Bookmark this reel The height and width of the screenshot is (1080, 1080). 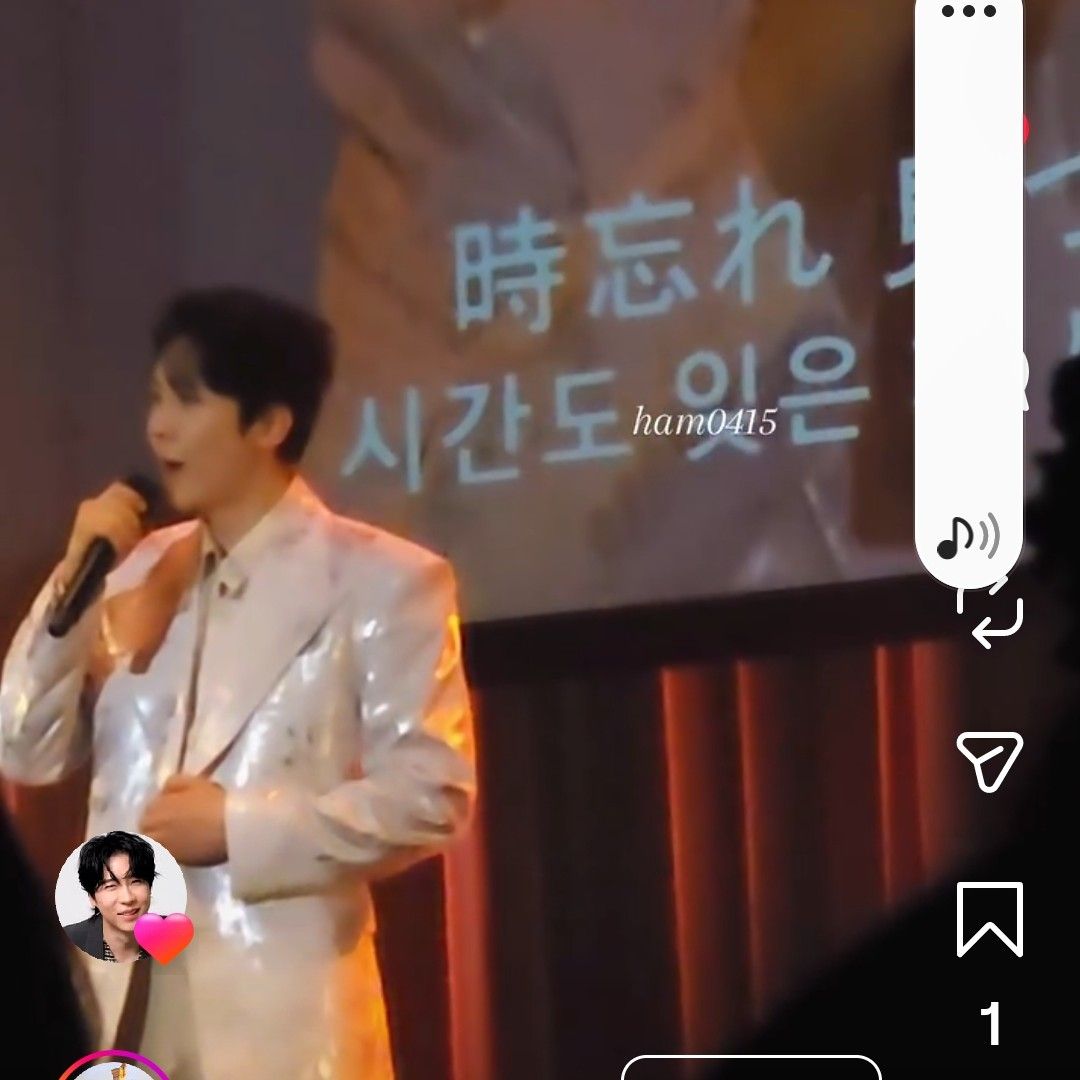(x=990, y=919)
